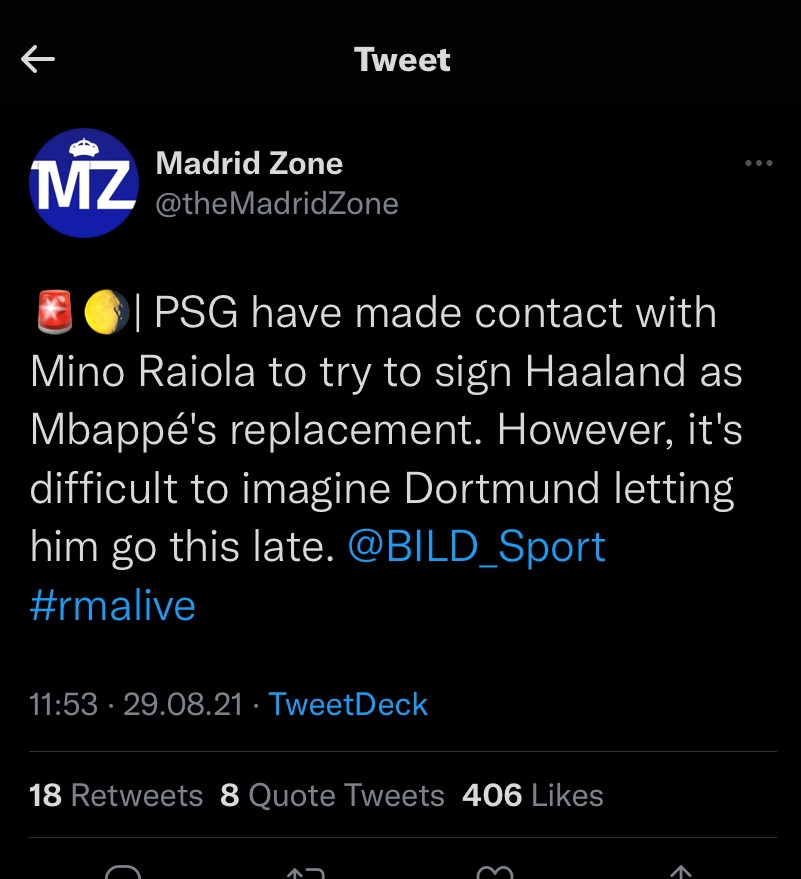Image resolution: width=801 pixels, height=879 pixels.
Task: View the 18 Retweets list
Action: tap(116, 795)
